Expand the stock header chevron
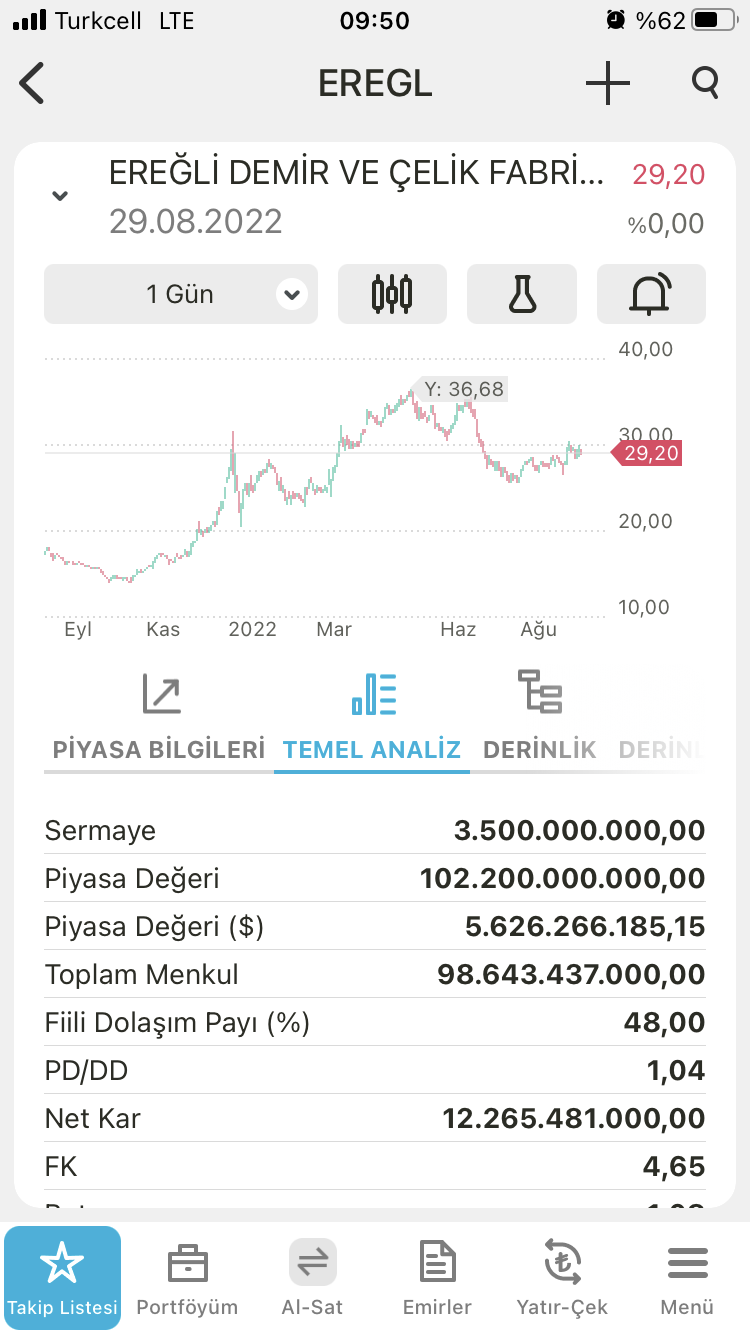Viewport: 750px width, 1334px height. pos(60,196)
